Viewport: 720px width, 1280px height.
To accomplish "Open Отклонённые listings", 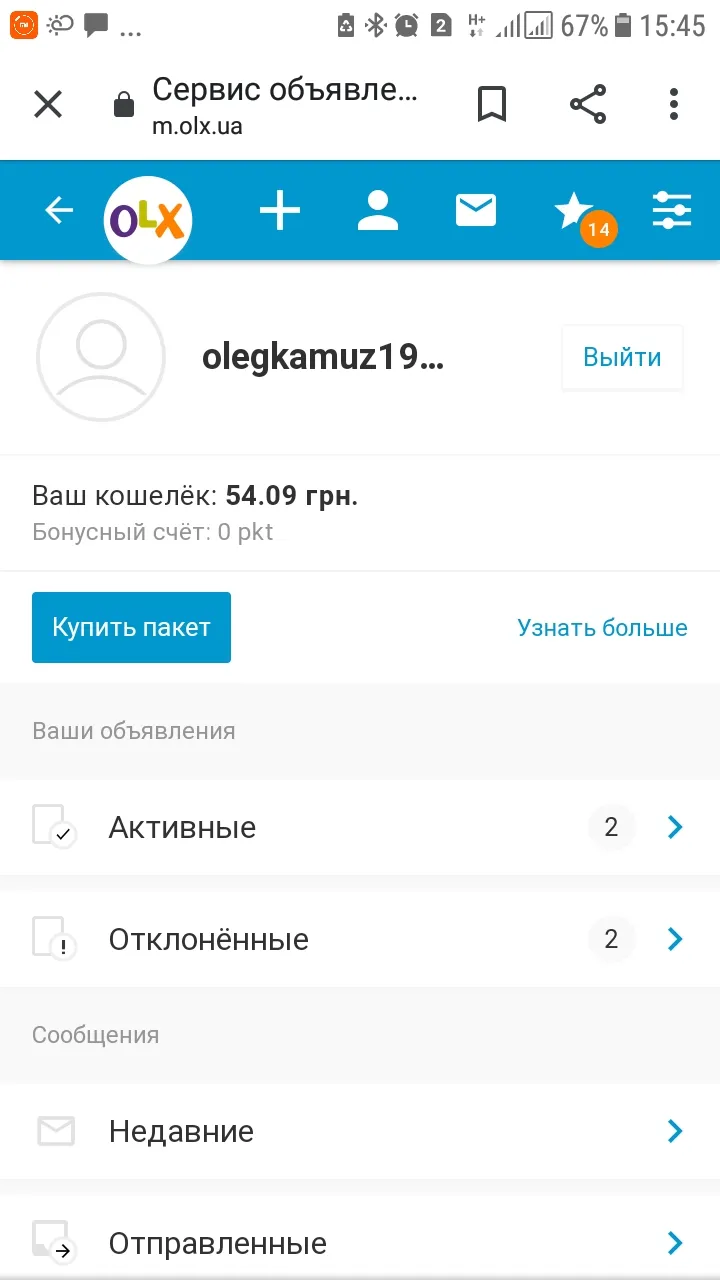I will [x=360, y=939].
